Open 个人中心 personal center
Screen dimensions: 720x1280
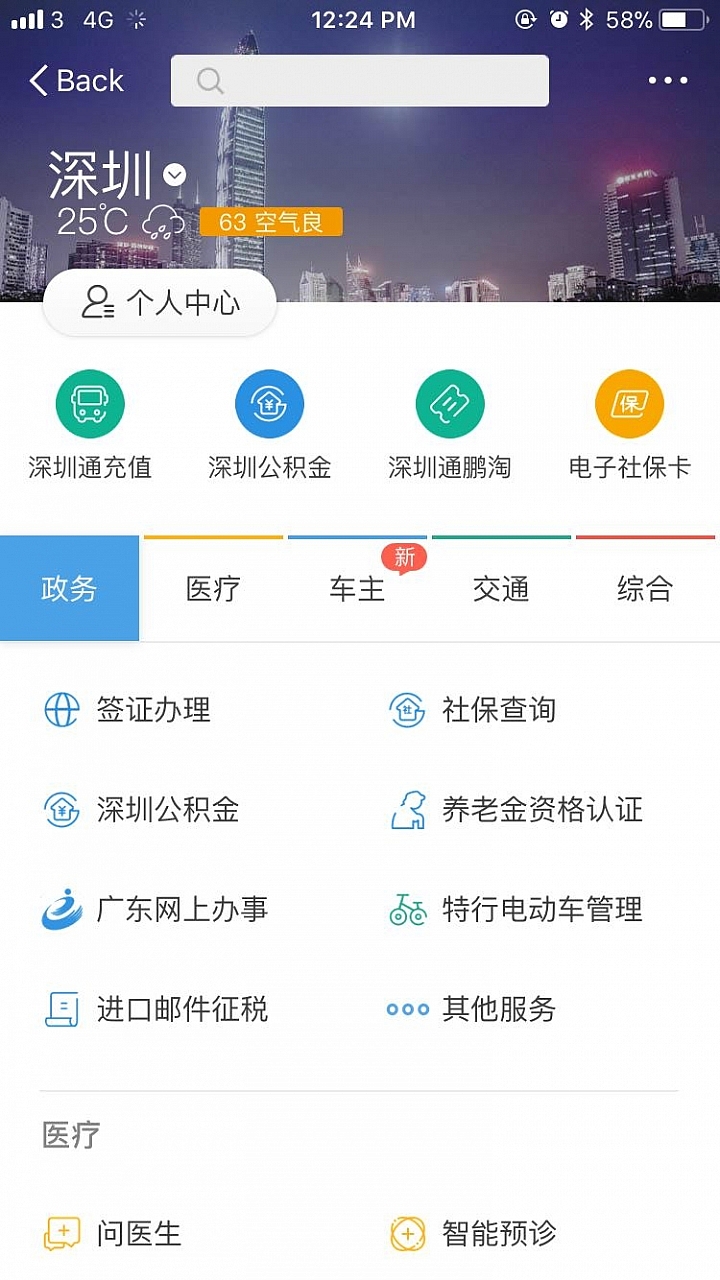point(160,303)
